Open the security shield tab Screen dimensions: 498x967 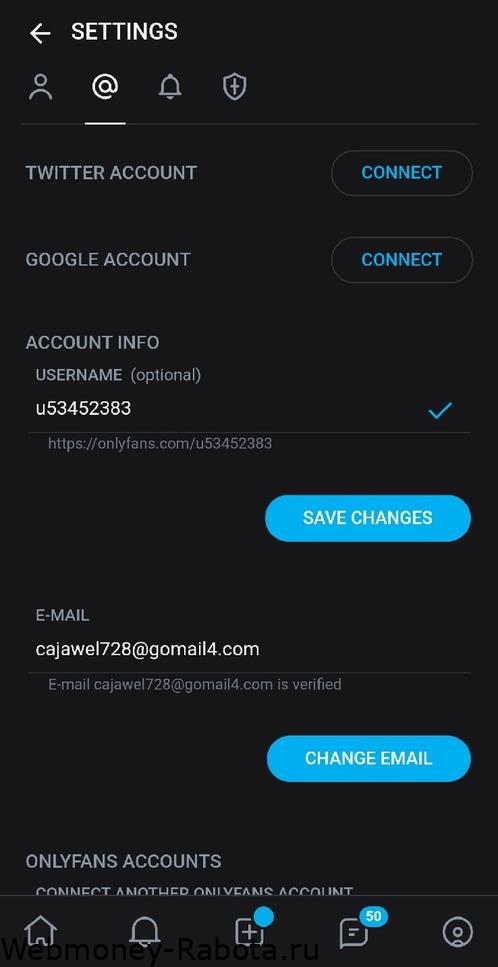(234, 87)
